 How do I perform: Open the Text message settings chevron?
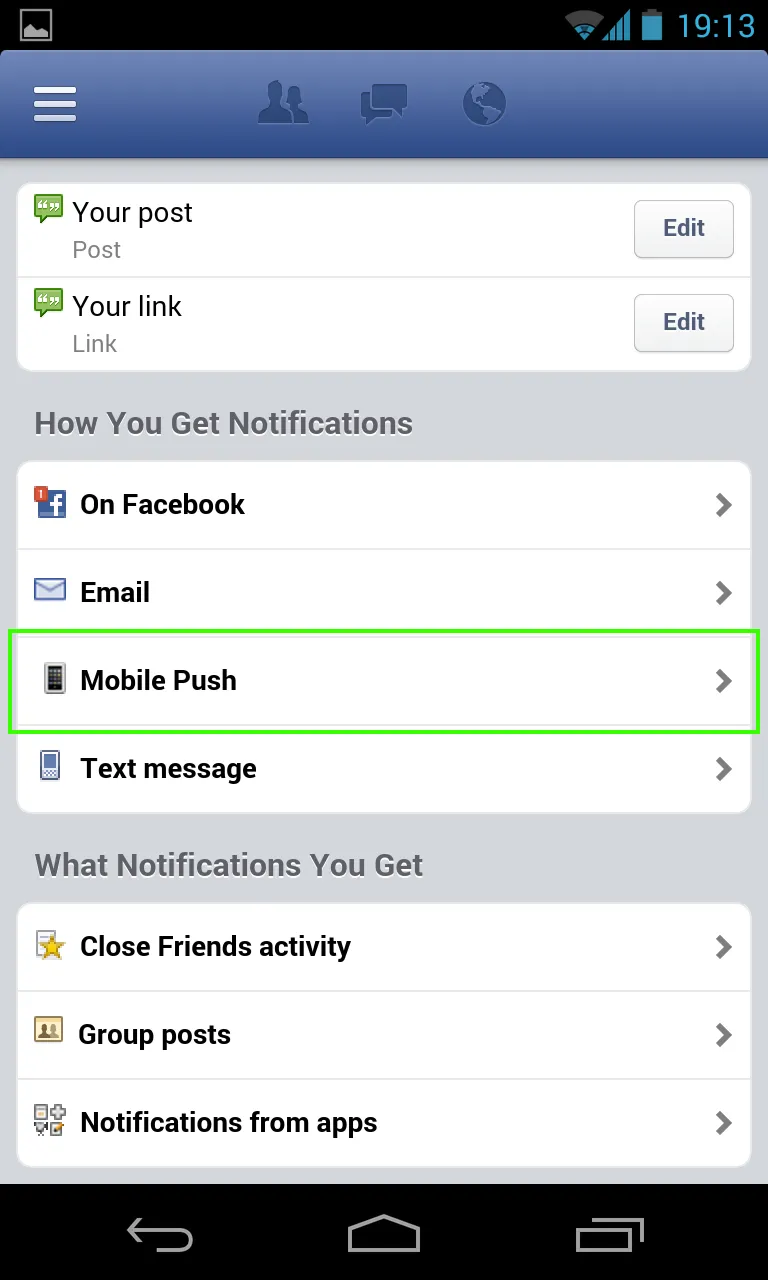pos(722,769)
